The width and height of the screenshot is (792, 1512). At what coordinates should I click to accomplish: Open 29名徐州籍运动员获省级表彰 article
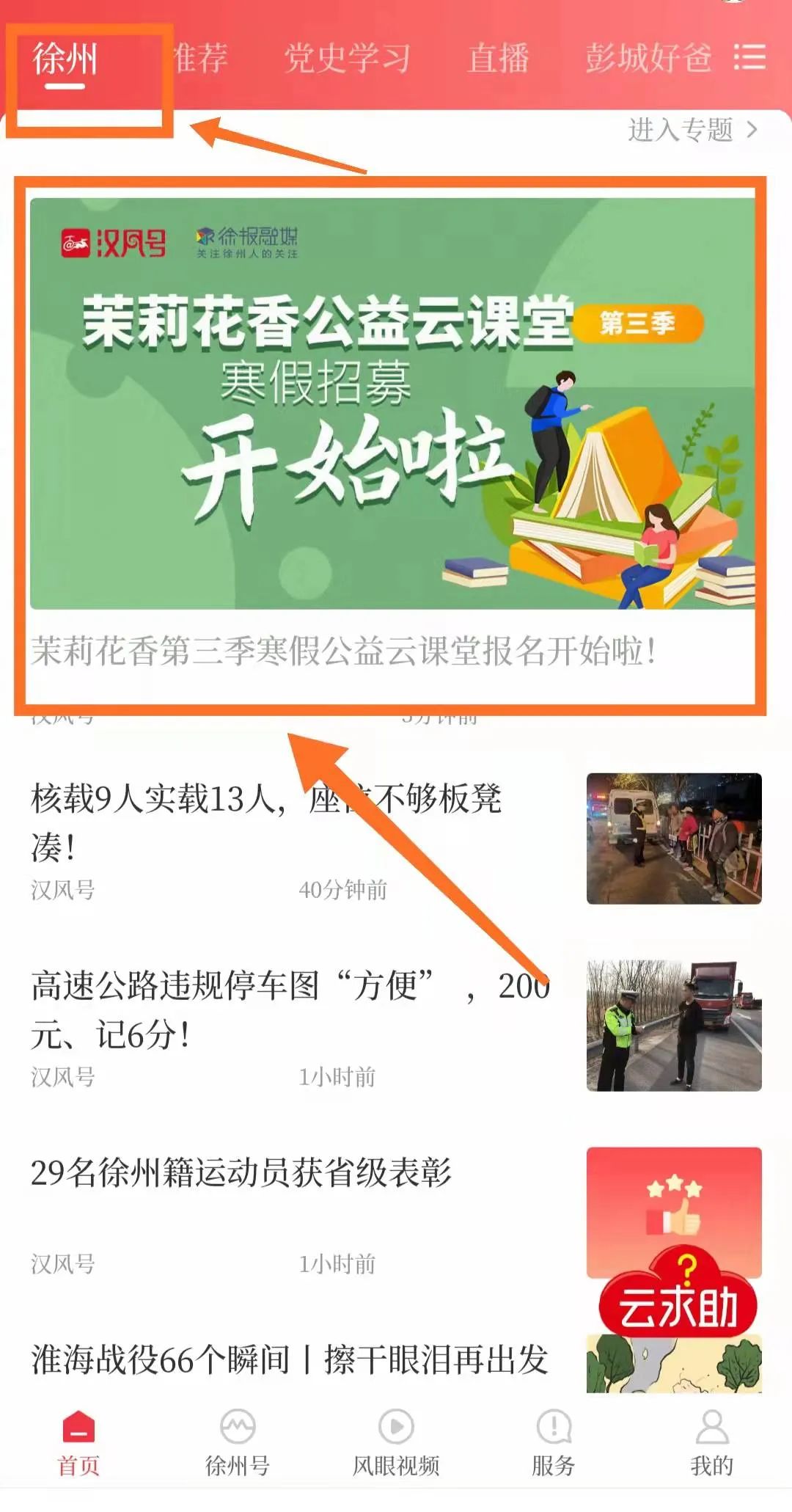pos(241,1172)
